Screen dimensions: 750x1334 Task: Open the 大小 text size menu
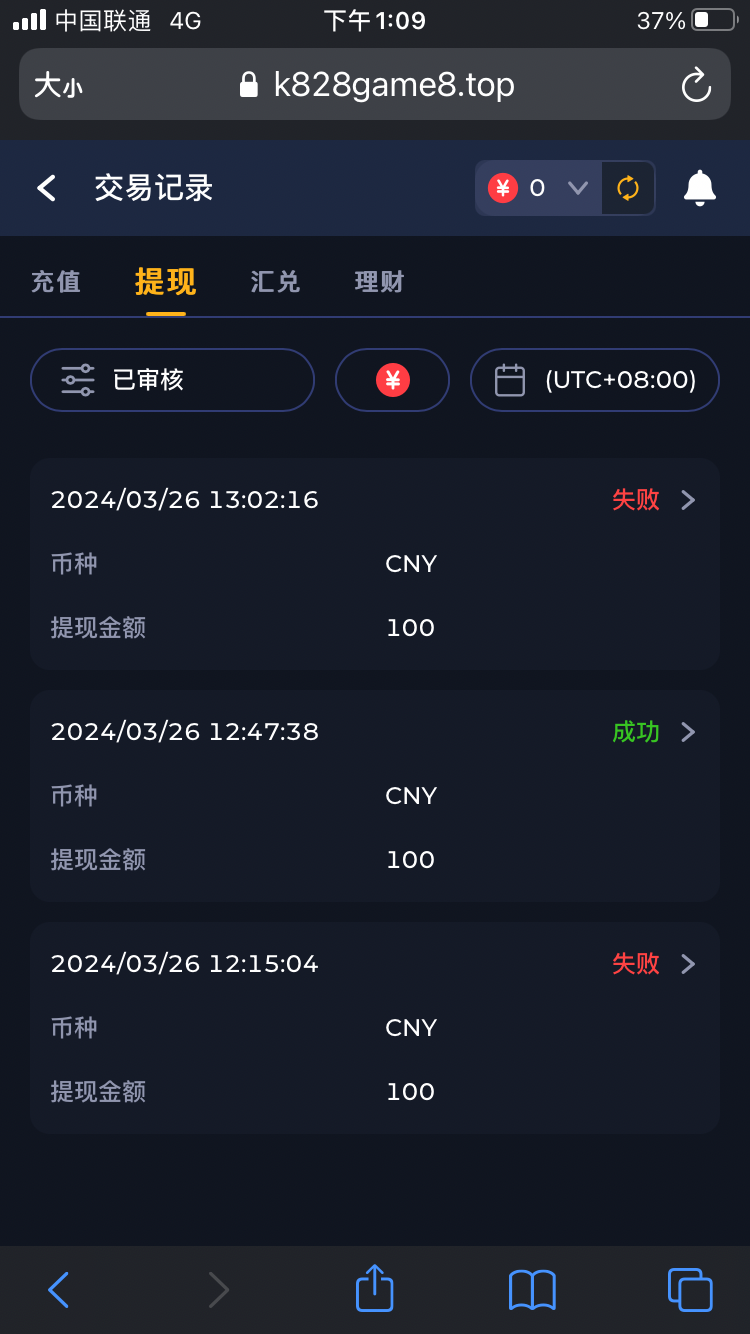[58, 85]
